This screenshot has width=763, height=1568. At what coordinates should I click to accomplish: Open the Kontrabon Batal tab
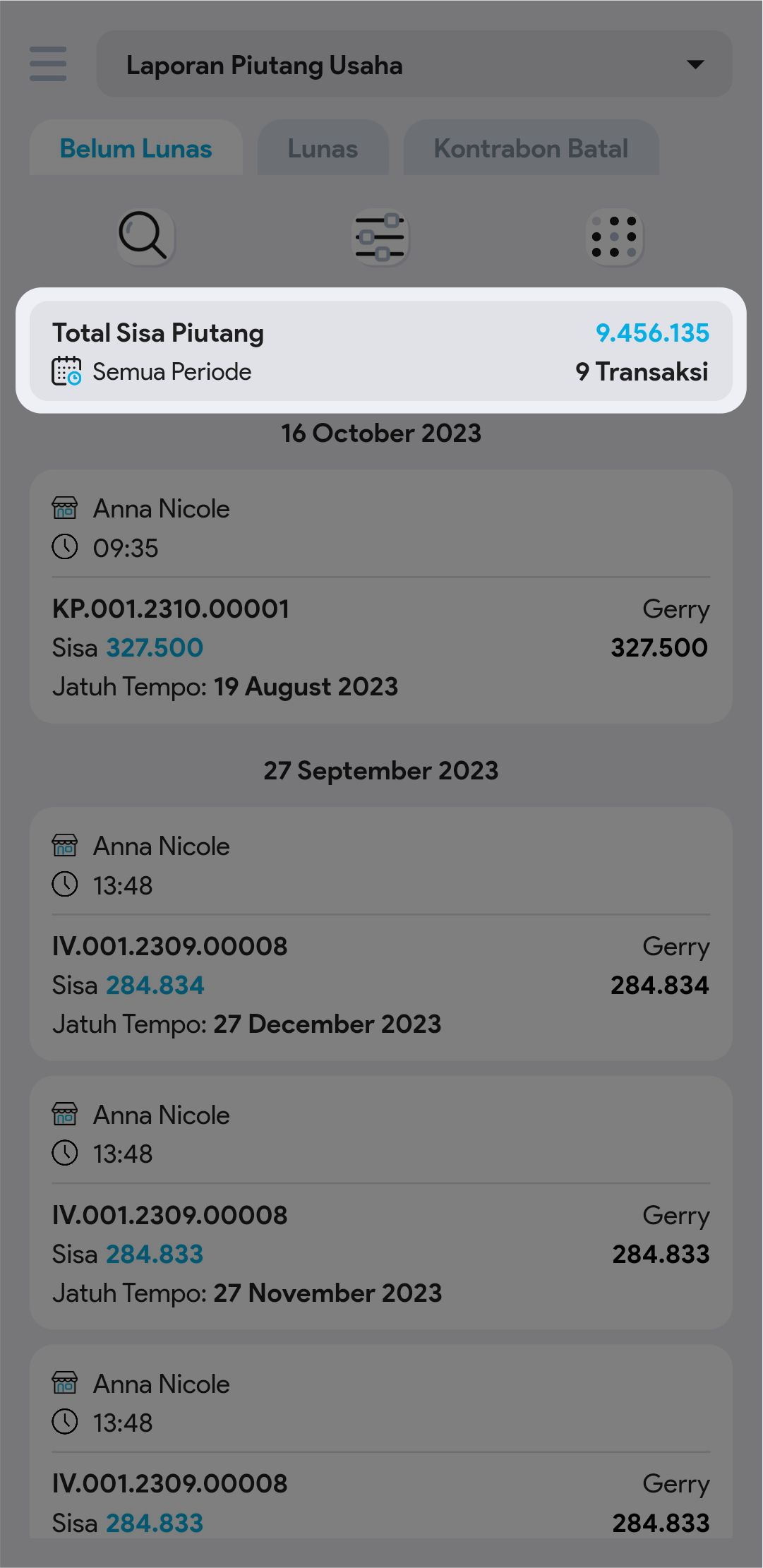[530, 149]
